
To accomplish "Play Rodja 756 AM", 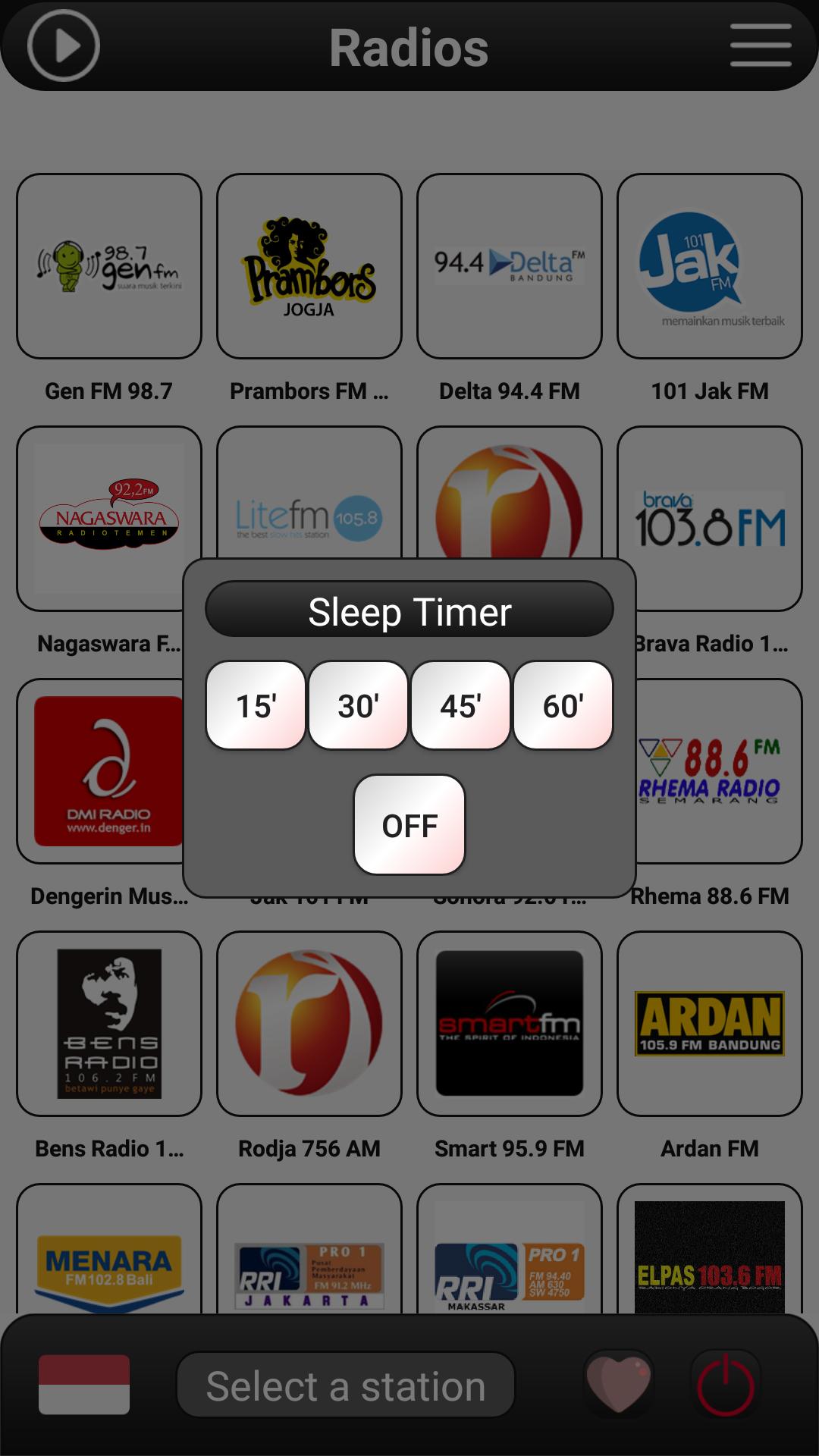I will [x=309, y=1024].
